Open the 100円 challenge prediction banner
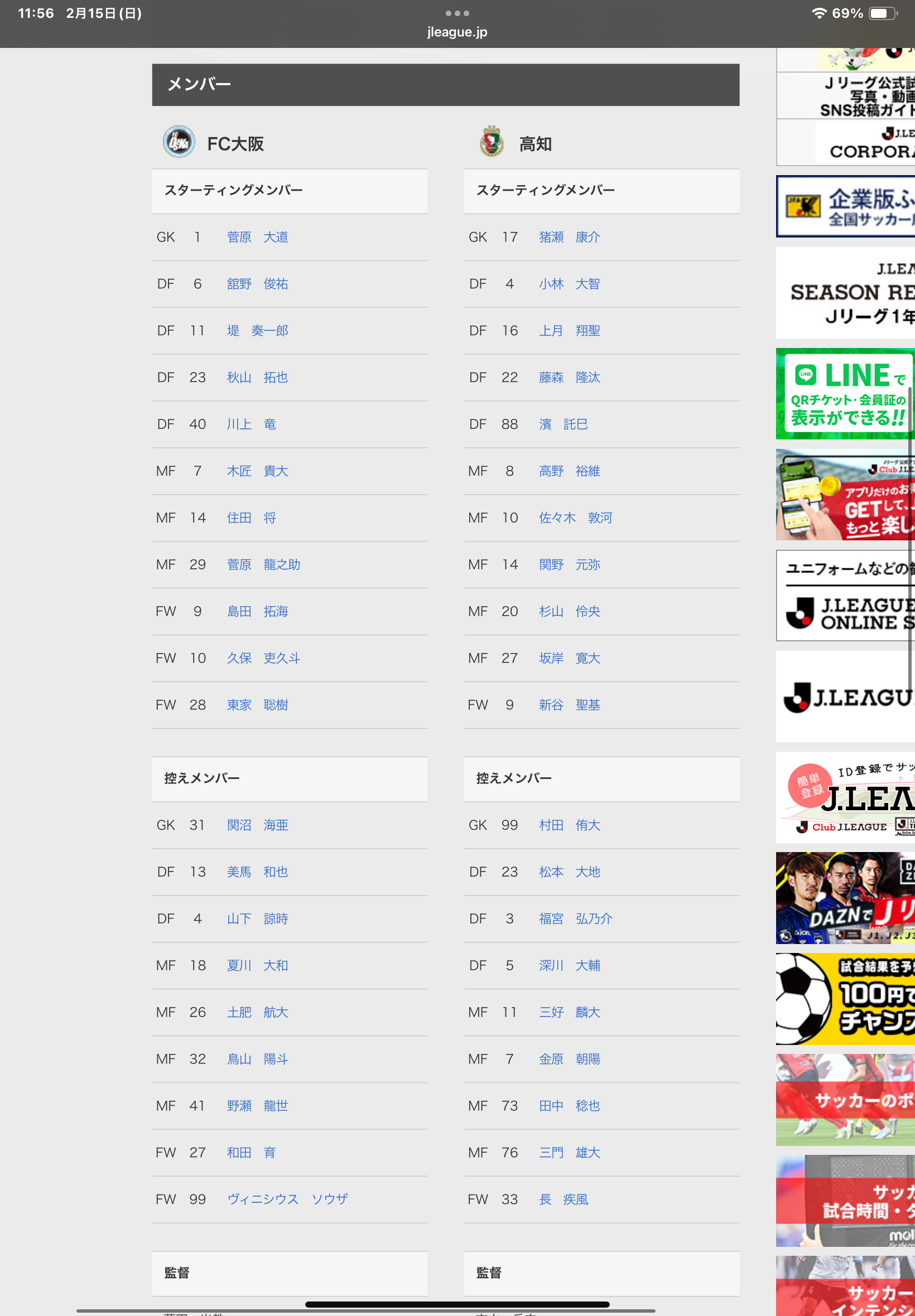 [845, 999]
